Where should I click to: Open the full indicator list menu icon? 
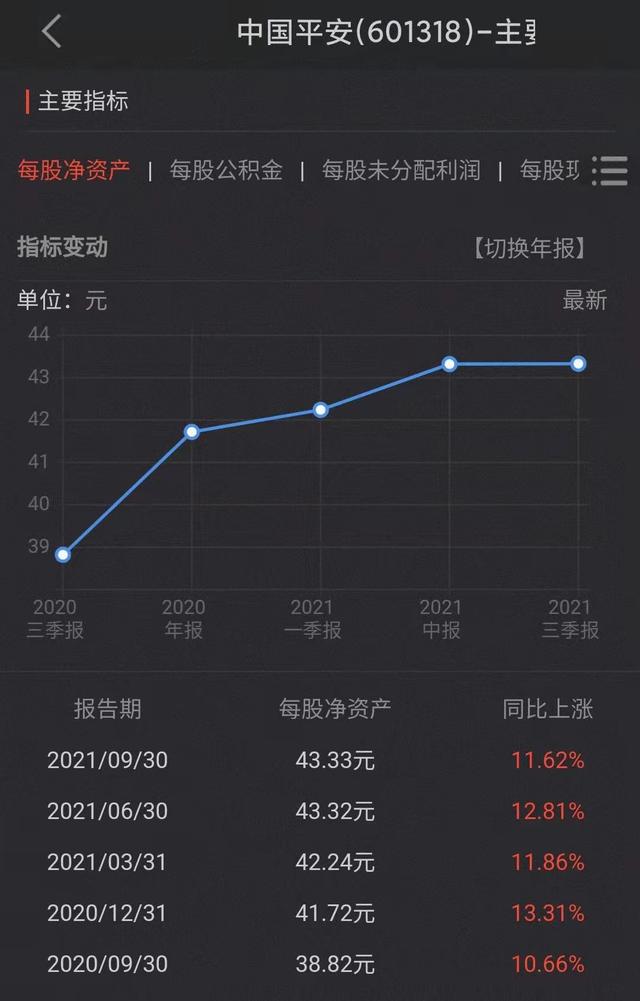click(609, 171)
